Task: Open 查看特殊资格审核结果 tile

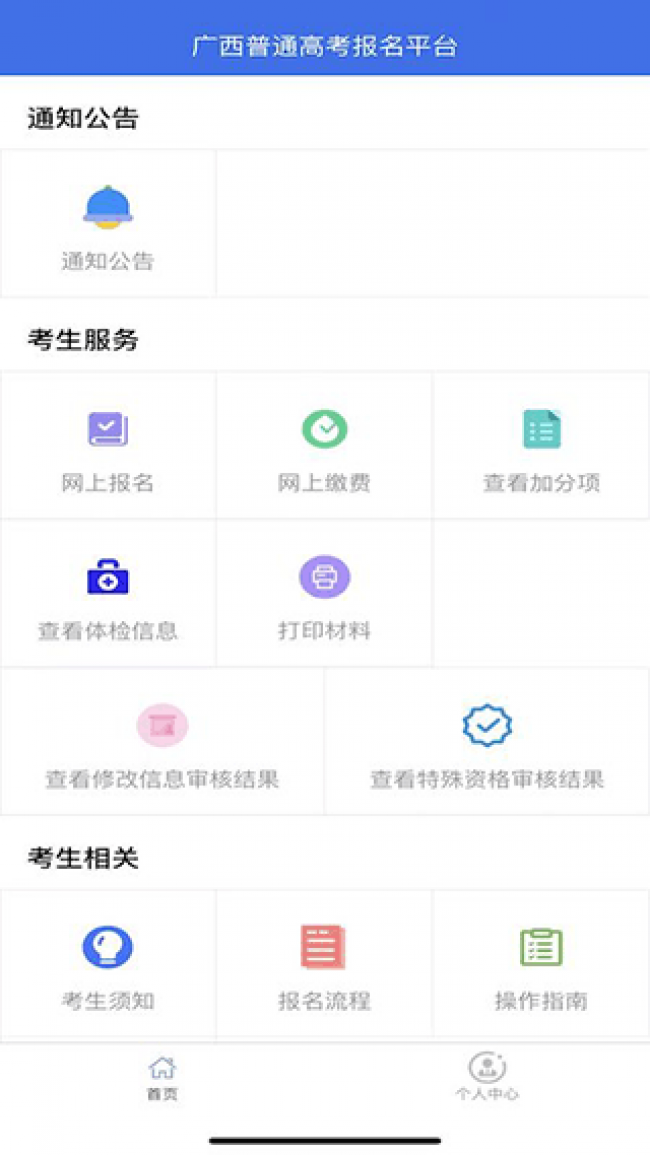Action: click(x=487, y=743)
